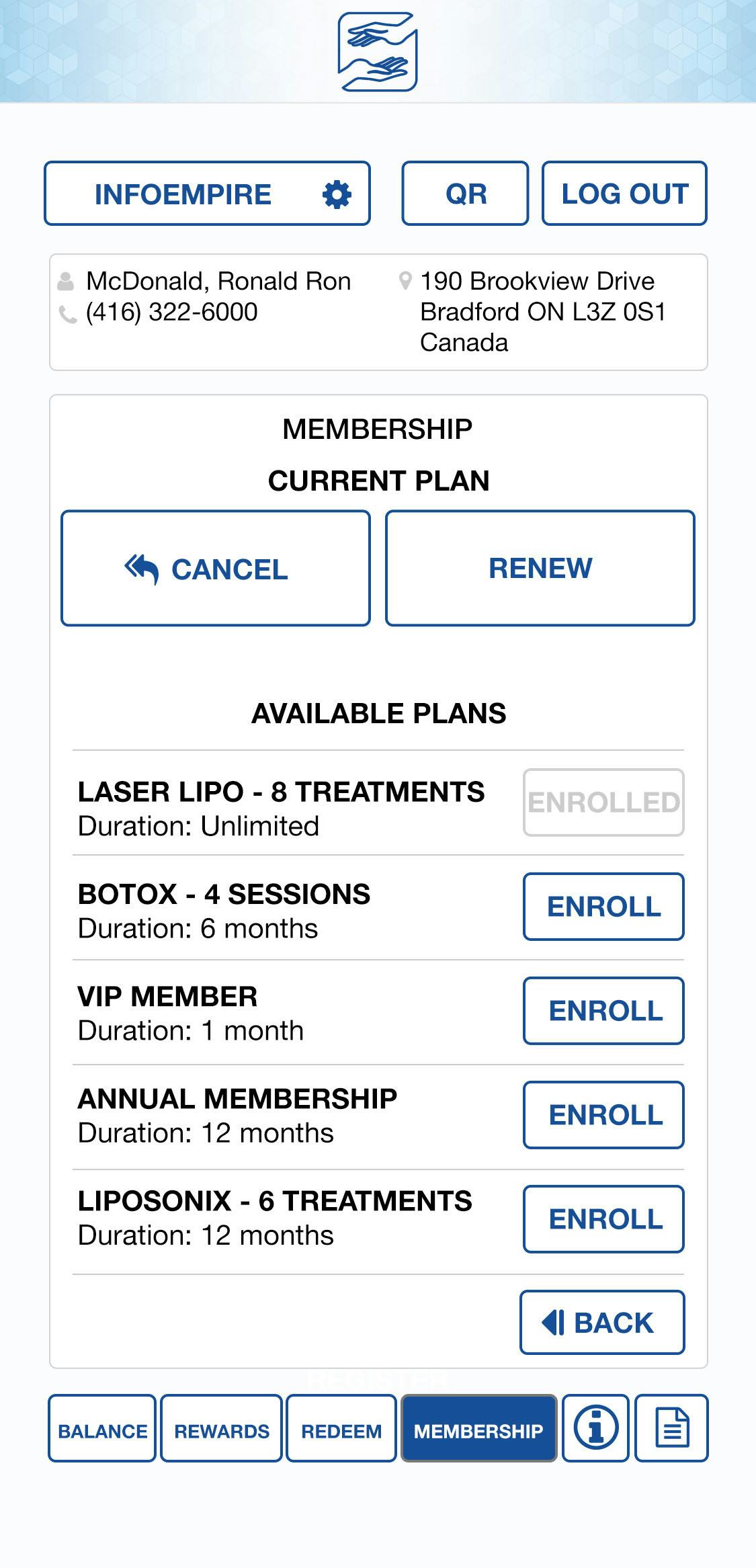Enroll in the VIP Member plan
Screen dimensions: 756x1568
coord(603,1011)
